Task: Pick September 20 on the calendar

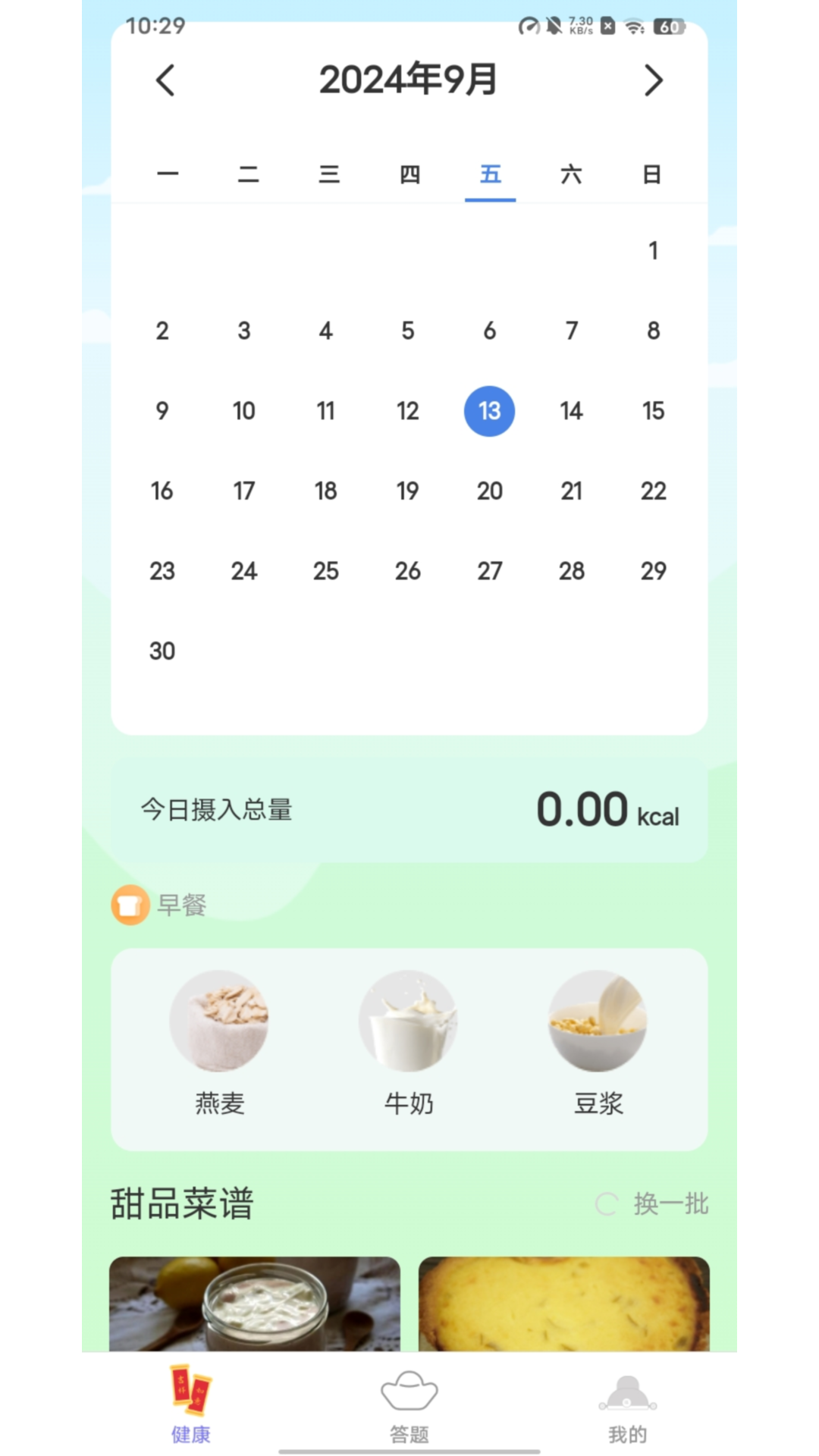Action: click(489, 491)
